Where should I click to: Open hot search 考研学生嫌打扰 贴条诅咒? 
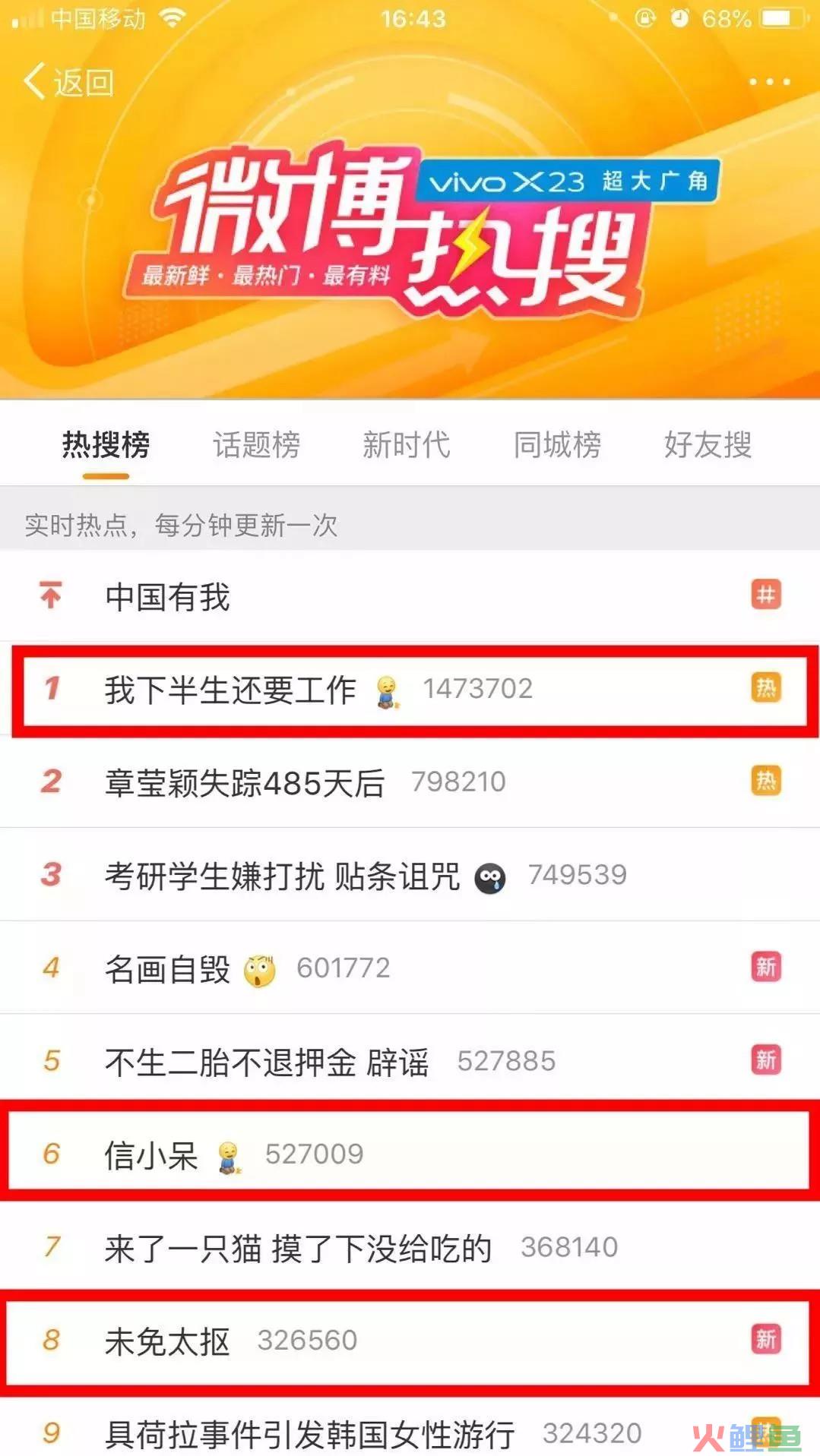pos(282,876)
